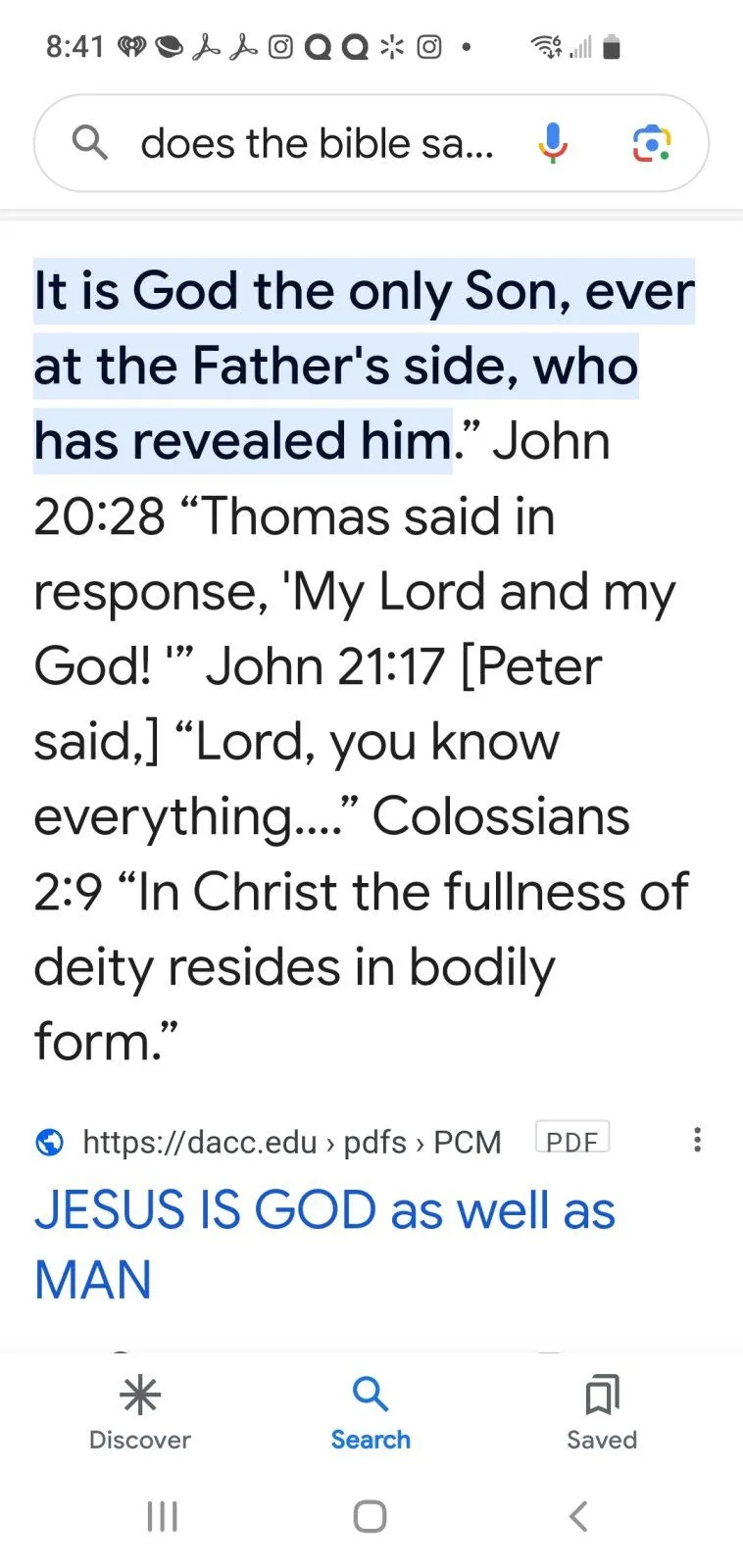Tap the search box with the bible query
The height and width of the screenshot is (1568, 743).
click(316, 144)
